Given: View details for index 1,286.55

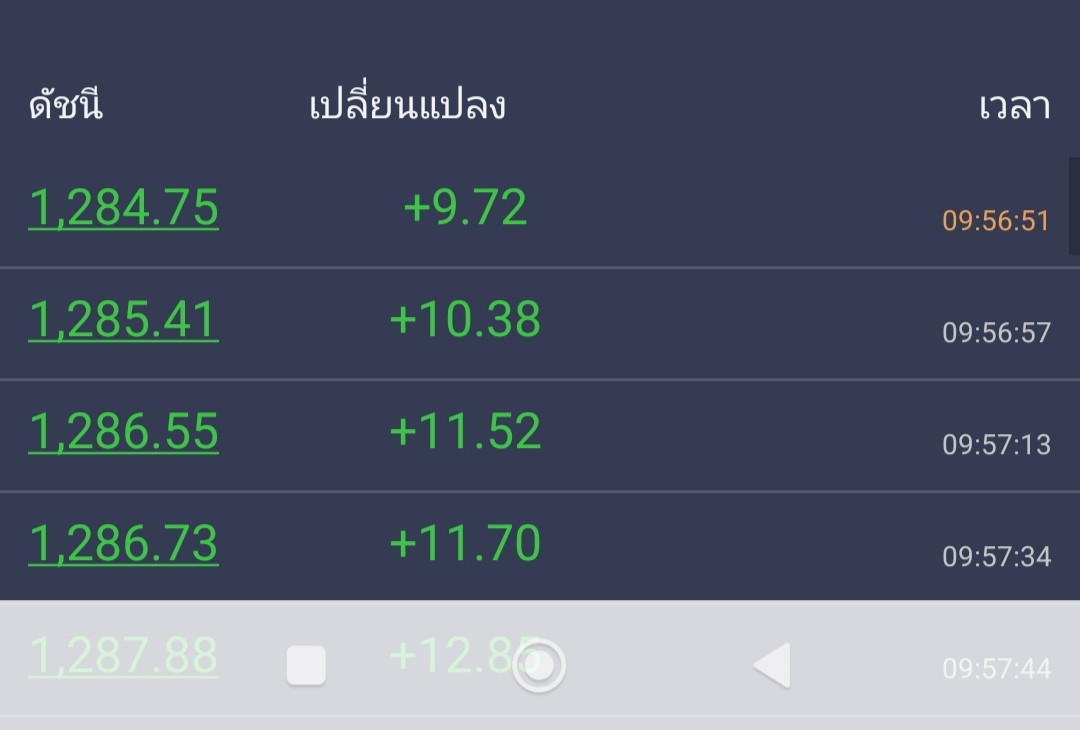Looking at the screenshot, I should [123, 432].
